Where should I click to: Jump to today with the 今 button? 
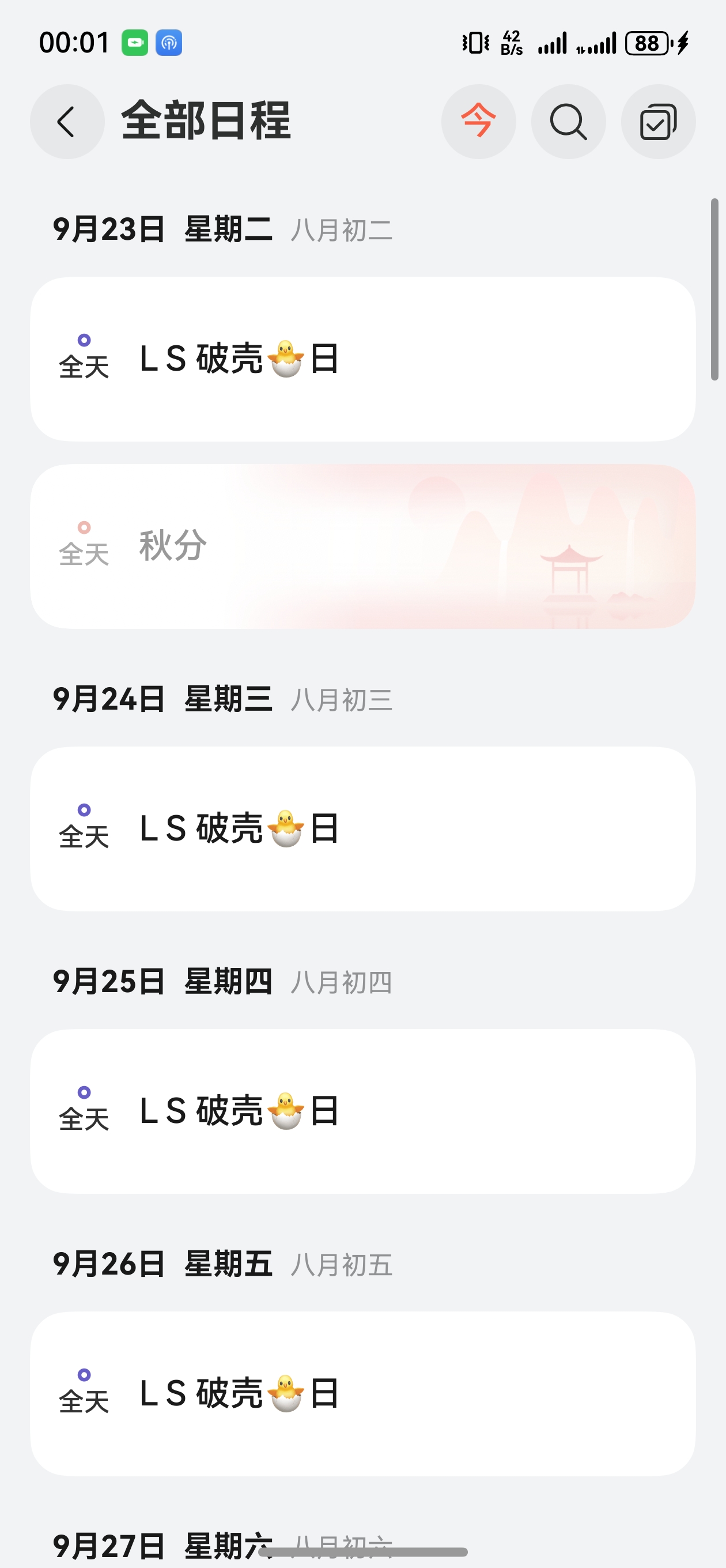pyautogui.click(x=478, y=122)
